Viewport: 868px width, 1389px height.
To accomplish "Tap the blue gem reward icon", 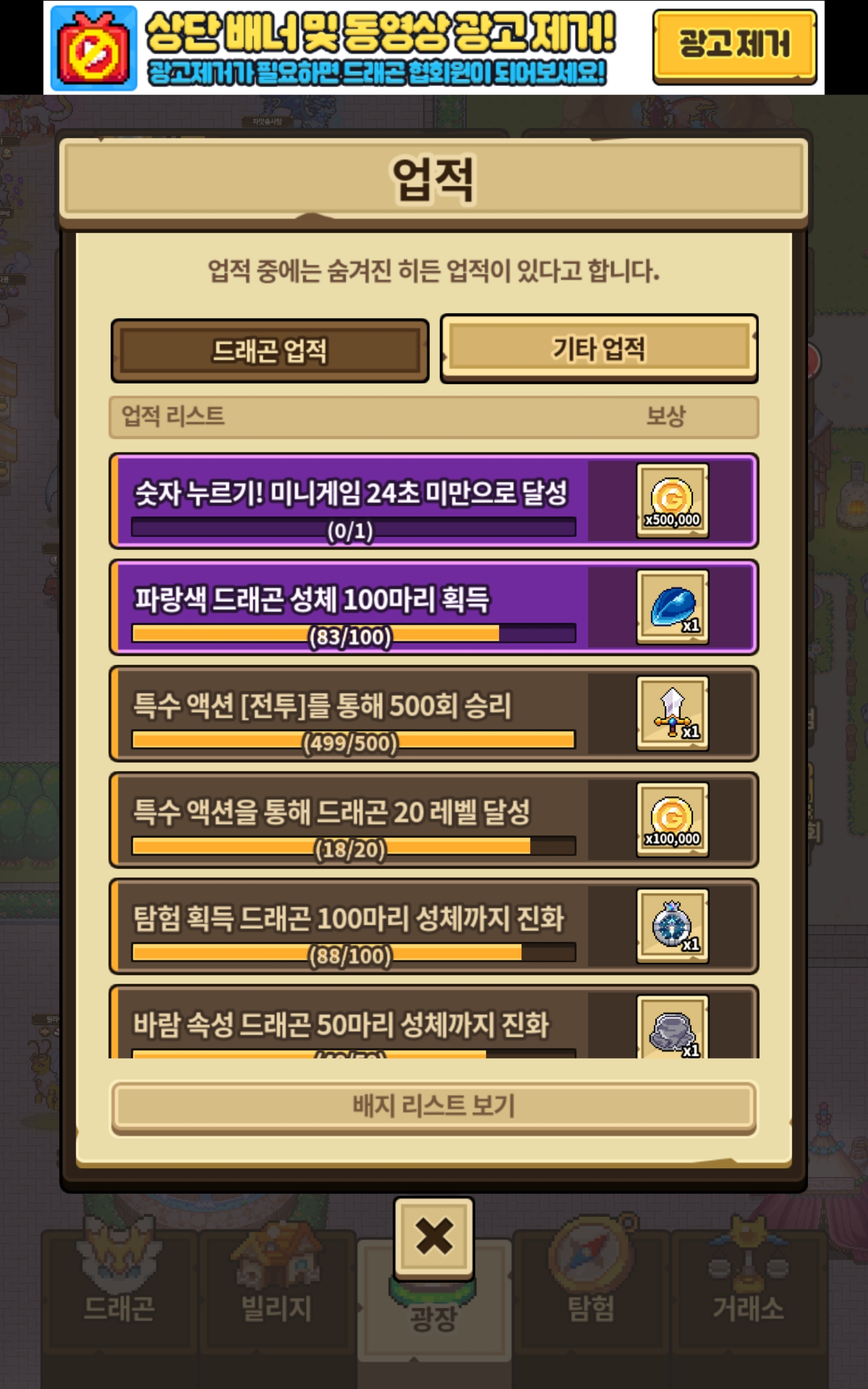I will (x=672, y=607).
